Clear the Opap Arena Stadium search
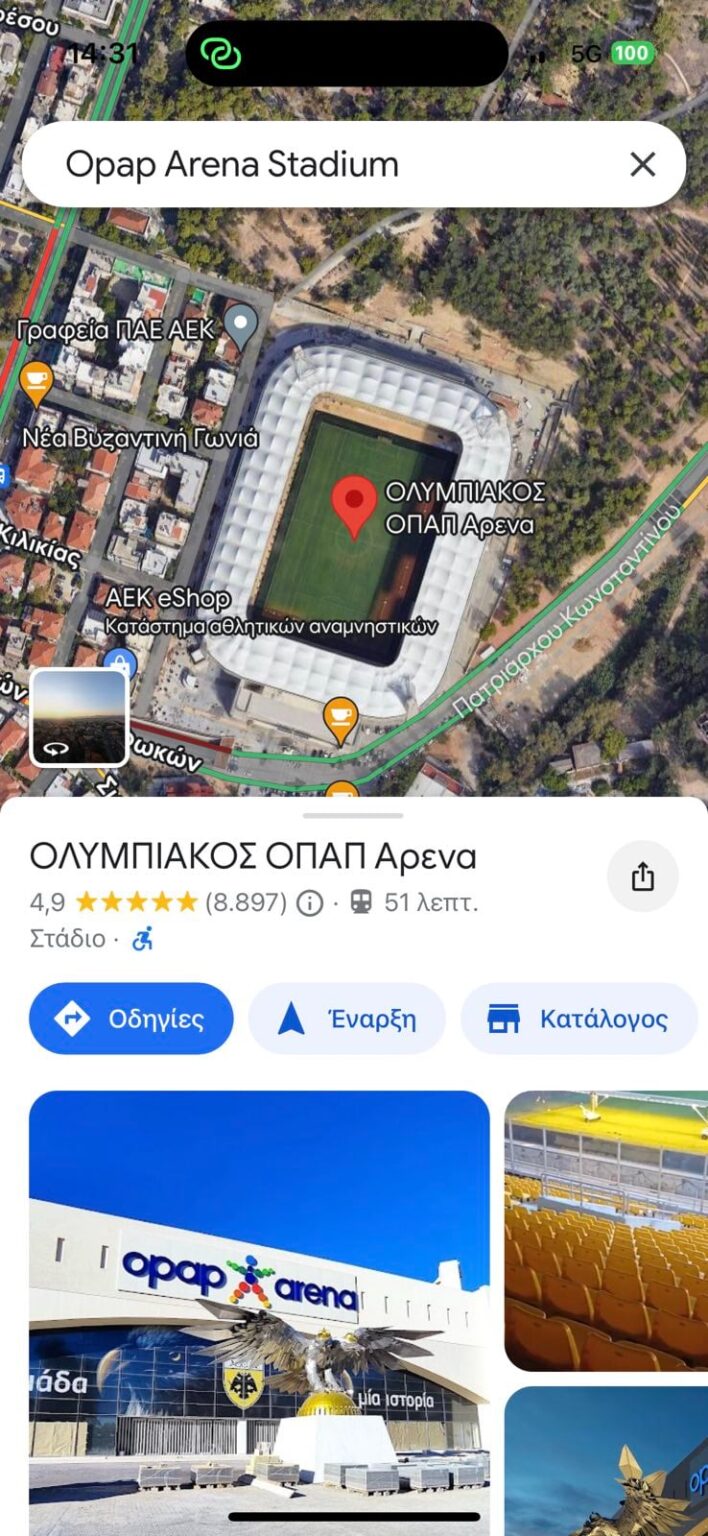The height and width of the screenshot is (1536, 708). tap(642, 165)
